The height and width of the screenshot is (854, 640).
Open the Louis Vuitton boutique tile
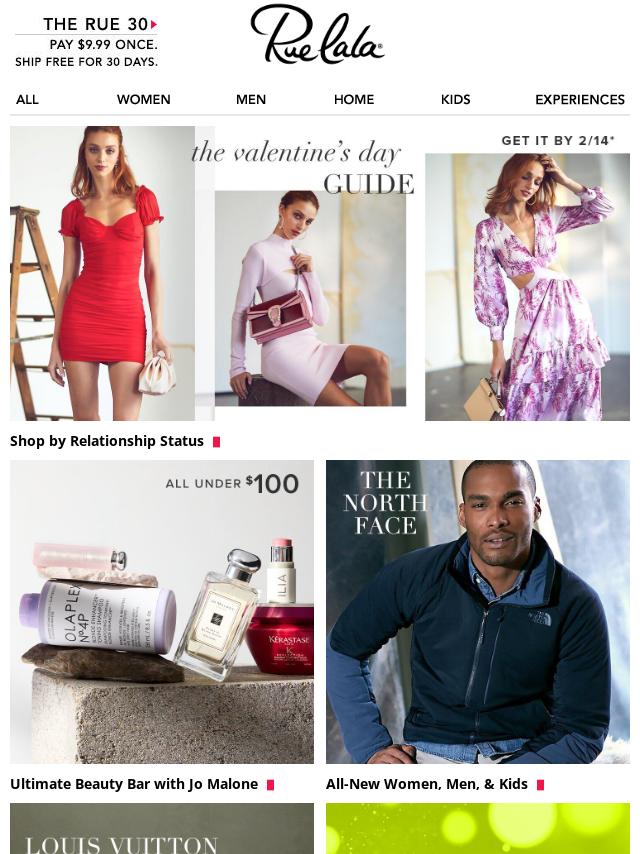pos(162,830)
